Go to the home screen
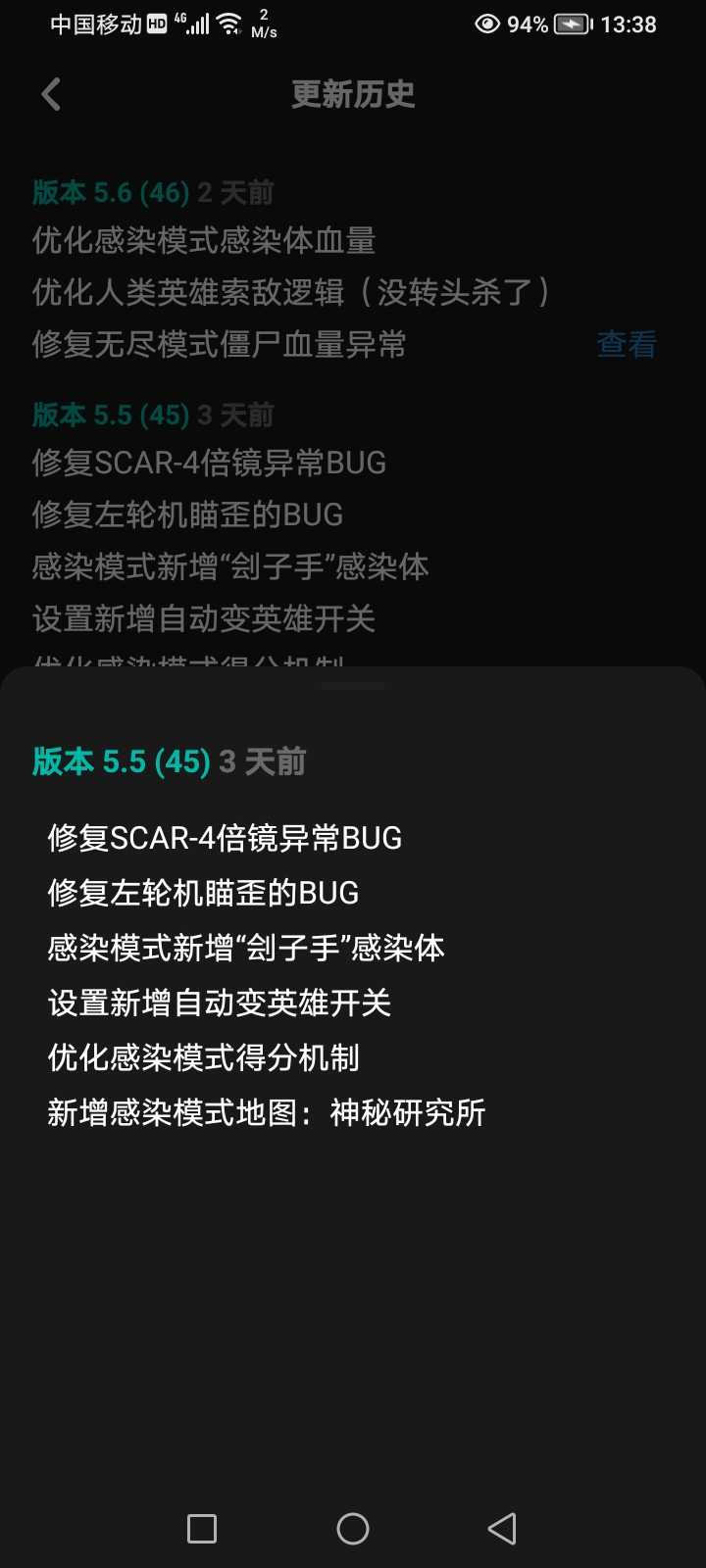 click(x=353, y=1528)
